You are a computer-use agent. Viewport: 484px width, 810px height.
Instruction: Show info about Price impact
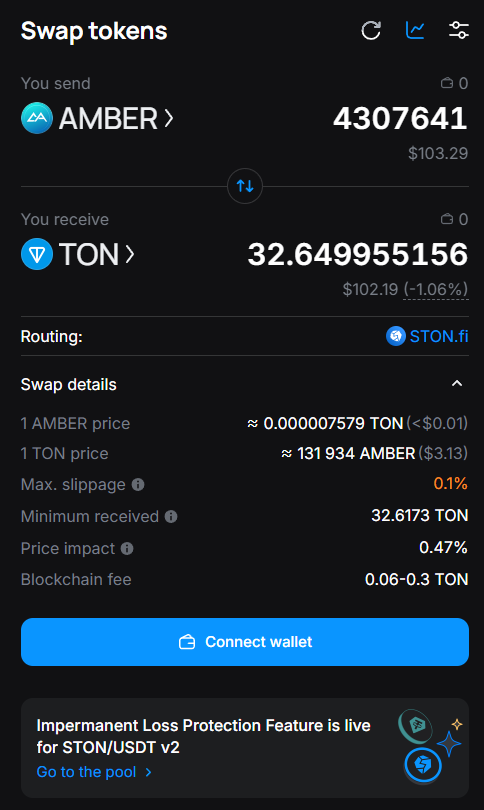click(x=127, y=549)
